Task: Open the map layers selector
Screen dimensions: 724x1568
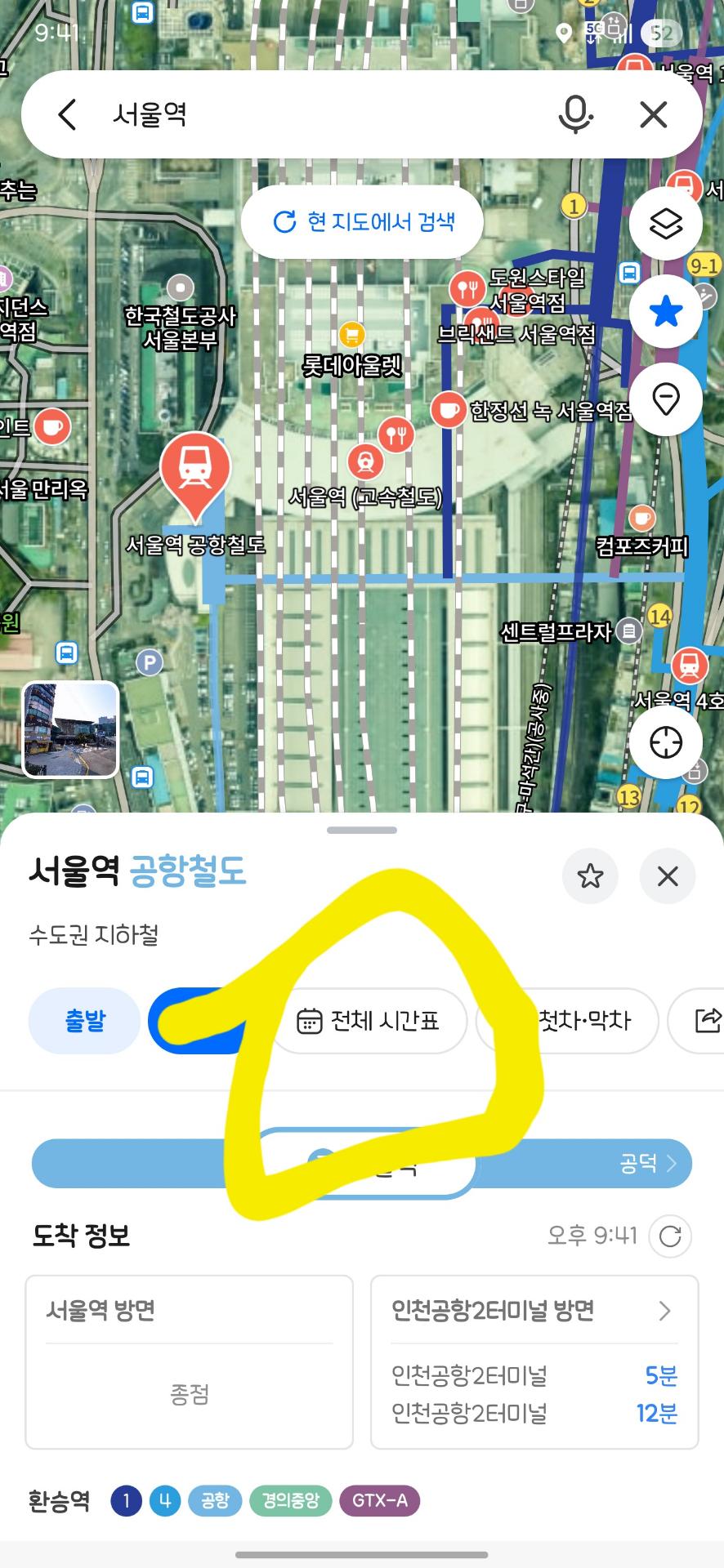Action: 665,223
